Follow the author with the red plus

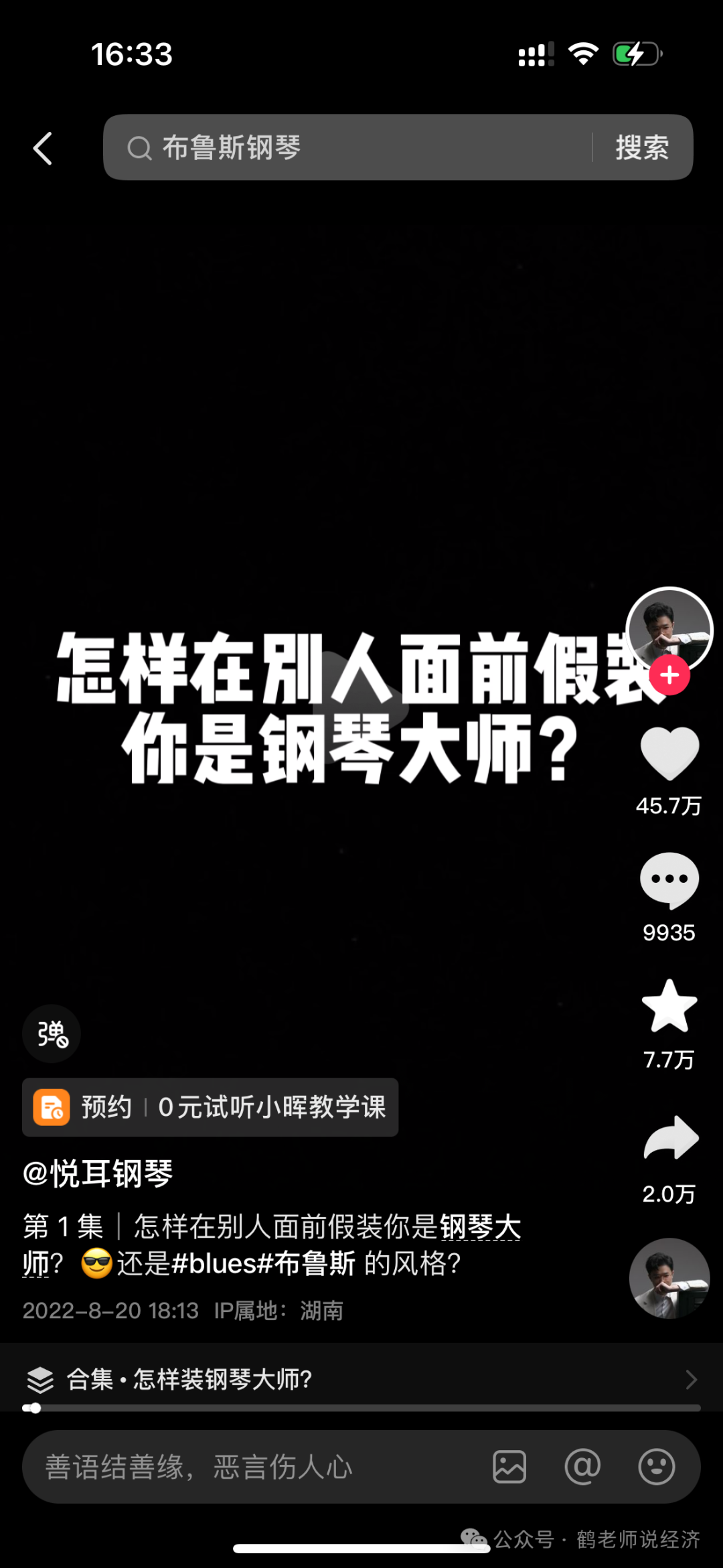click(669, 675)
